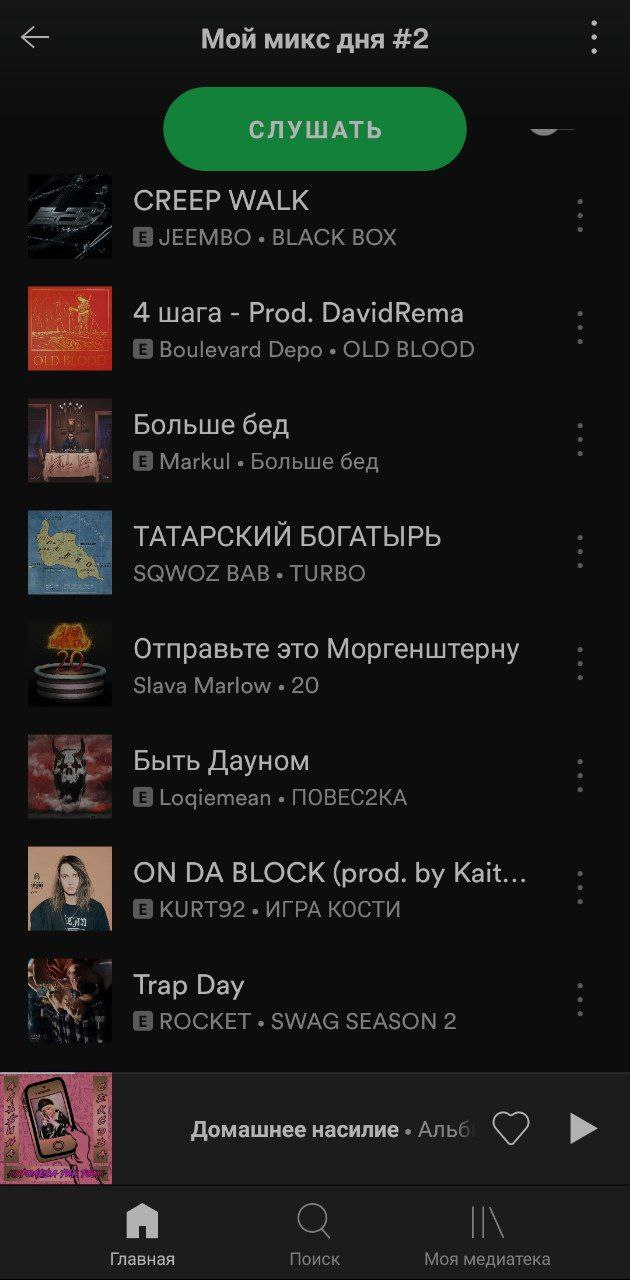
Task: Open options for ТАТАРСКИЙ БОГАТЫРЬ
Action: click(580, 552)
